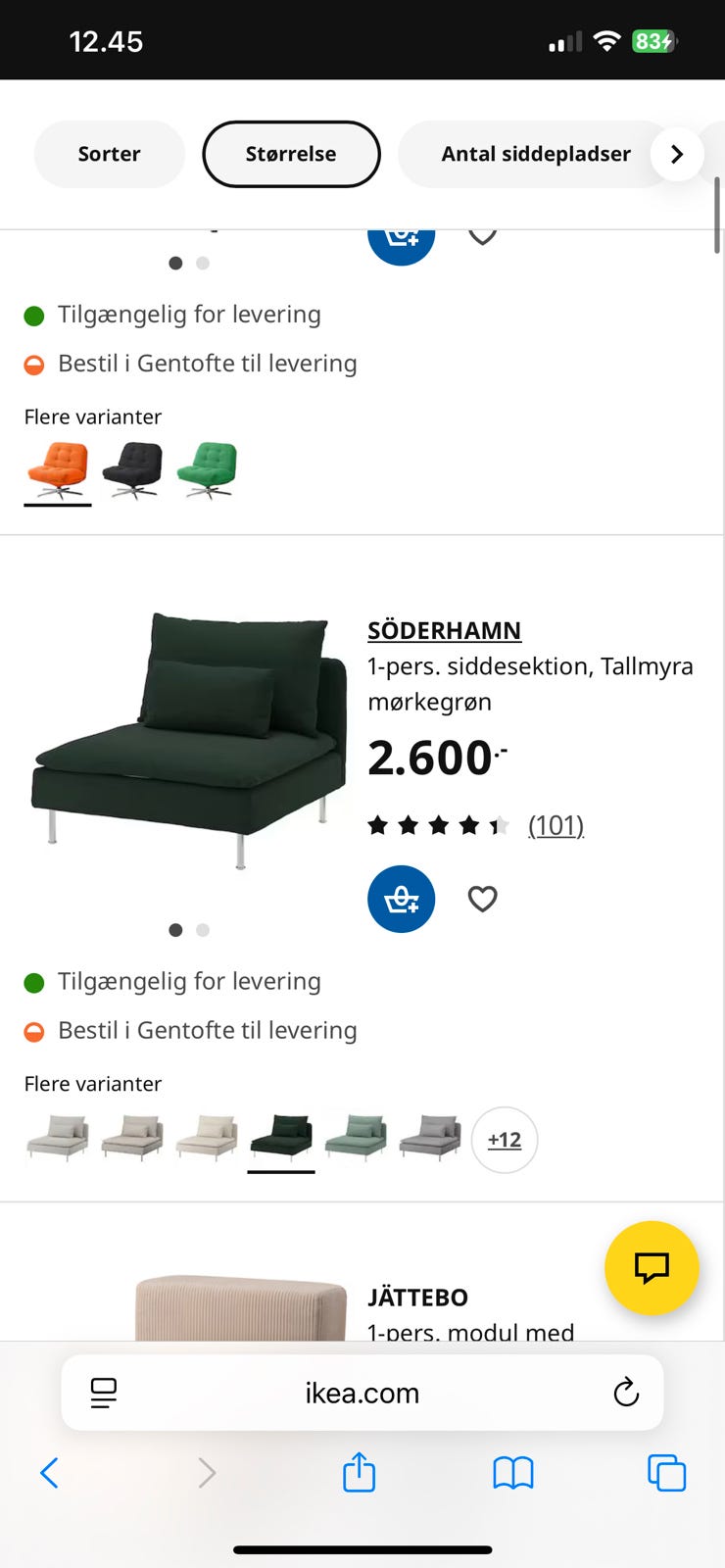Add SÖDERHAMN section to shopping basket
This screenshot has width=725, height=1568.
401,899
